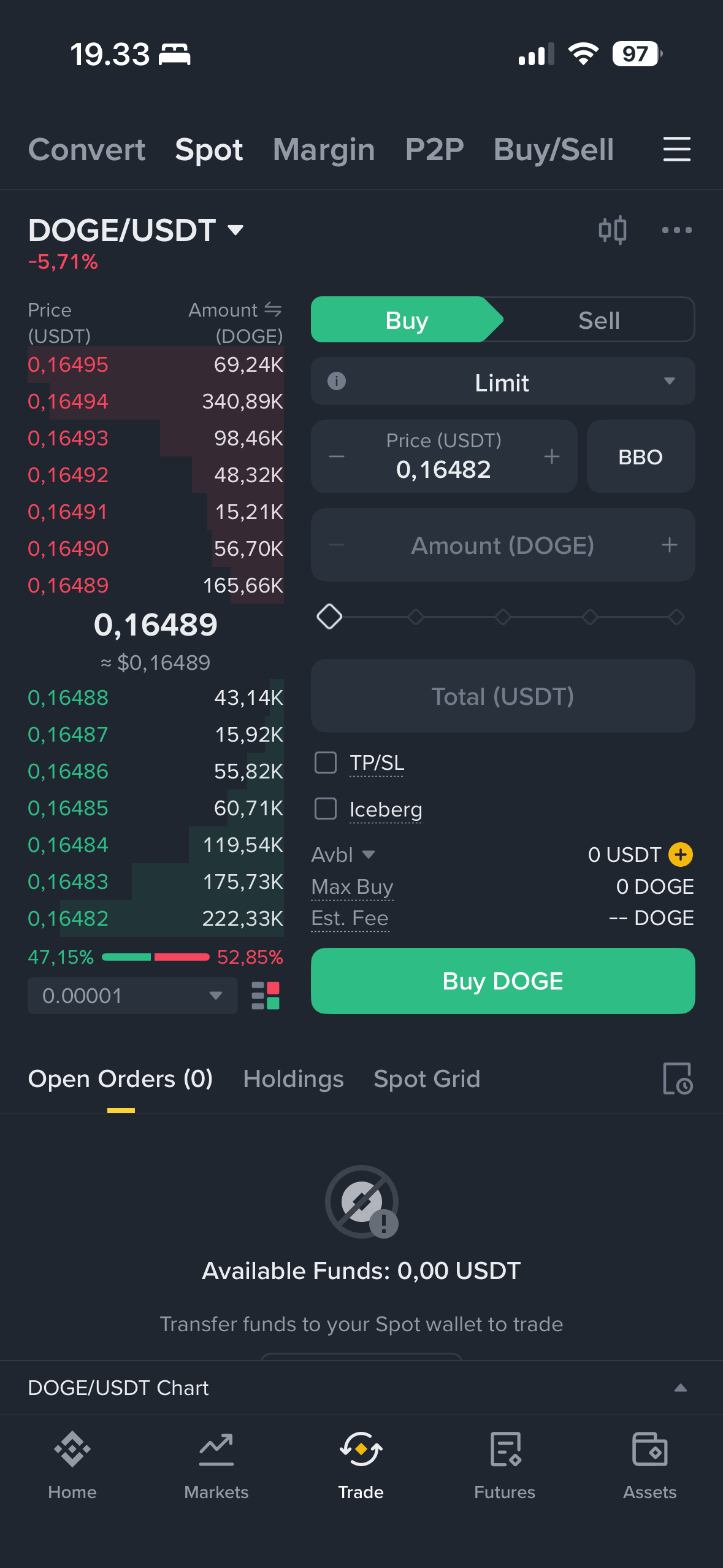Viewport: 723px width, 1568px height.
Task: Tap the yellow deposit plus icon
Action: pyautogui.click(x=681, y=854)
